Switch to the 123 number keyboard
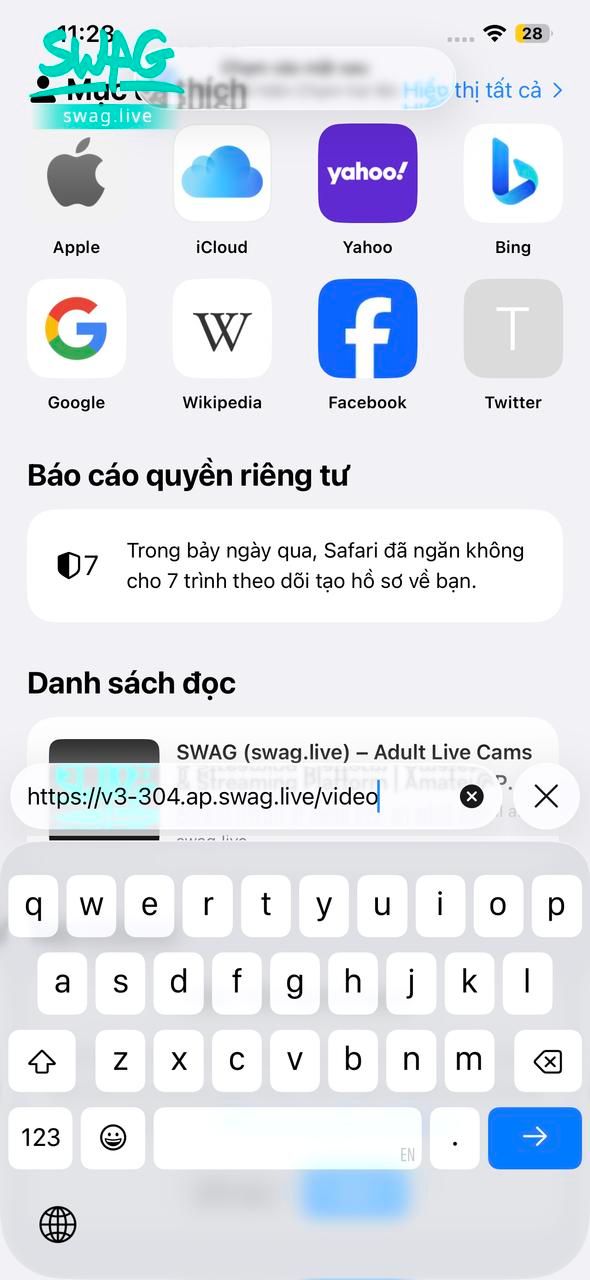 [x=41, y=1137]
